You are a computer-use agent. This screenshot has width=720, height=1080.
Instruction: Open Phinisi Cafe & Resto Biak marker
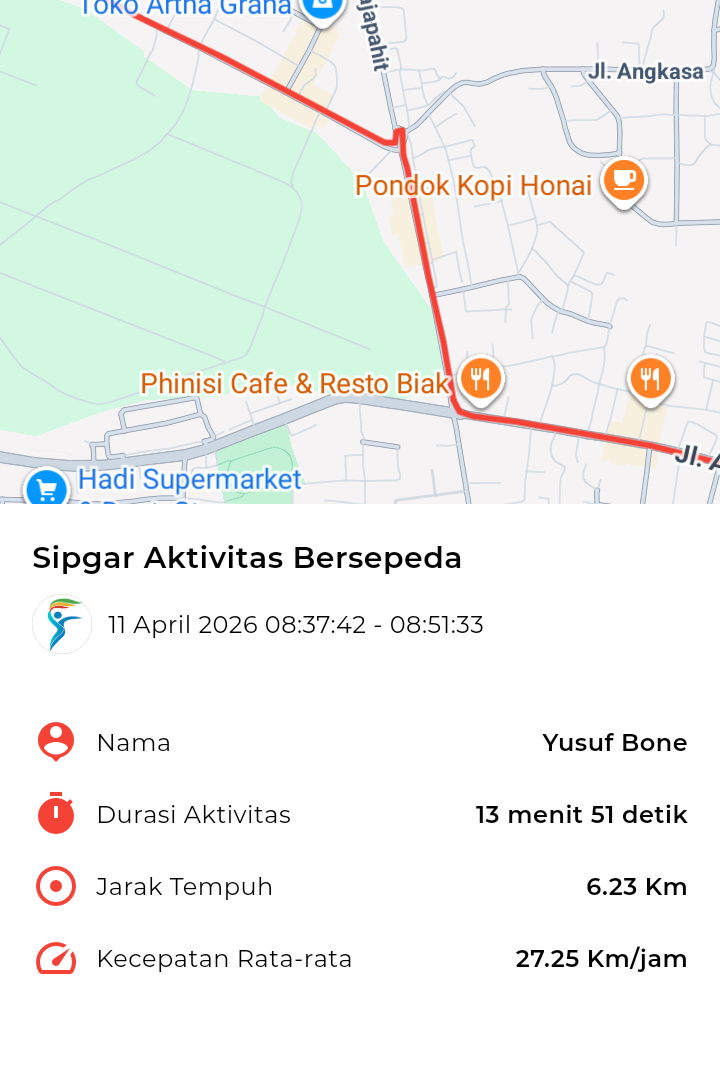pyautogui.click(x=481, y=379)
